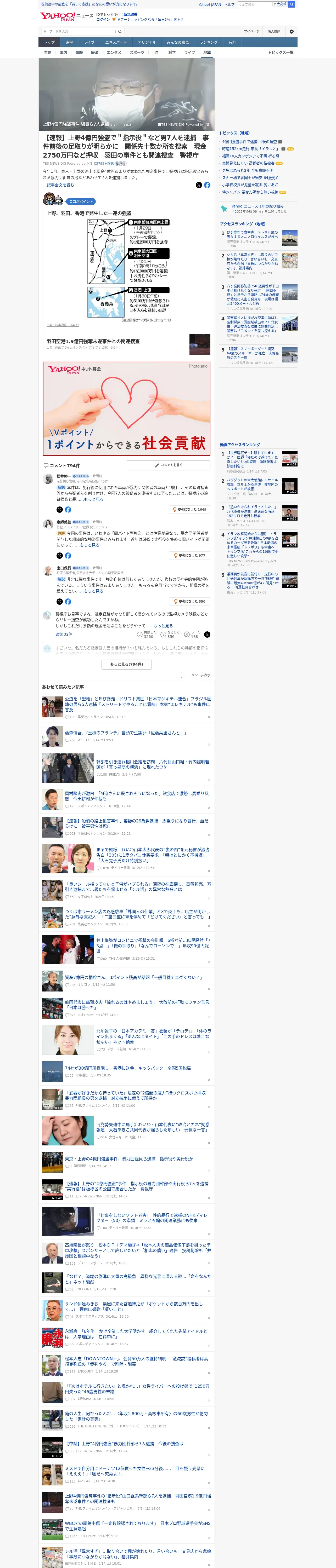Check the コメント非表示 checkbox
The image size is (336, 1568).
coord(183,675)
